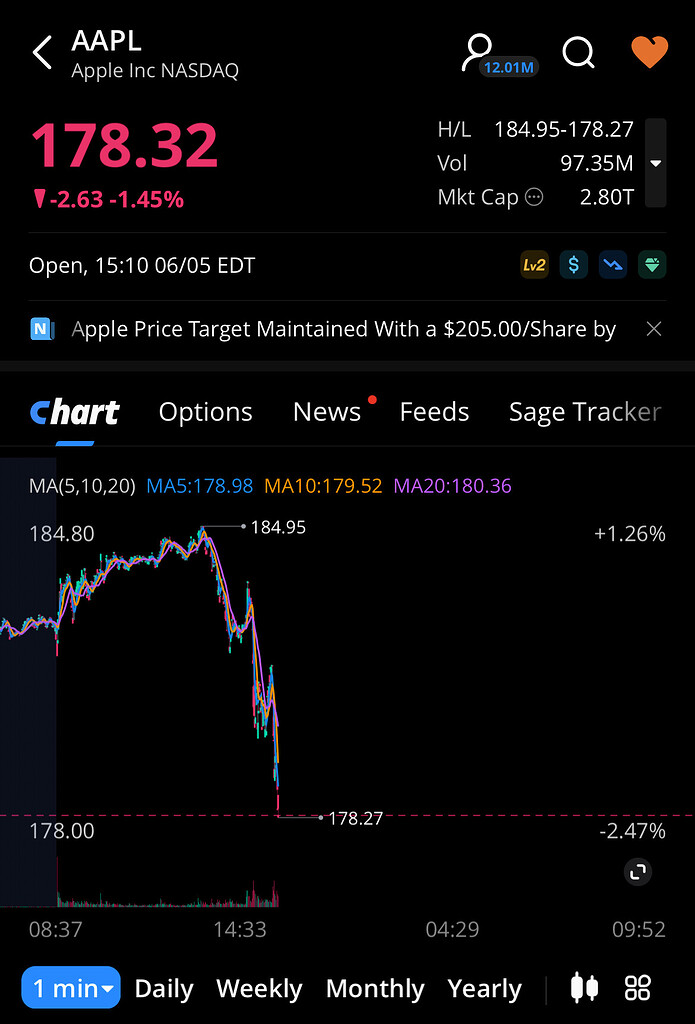
Task: Open the Apple price target news
Action: click(343, 329)
